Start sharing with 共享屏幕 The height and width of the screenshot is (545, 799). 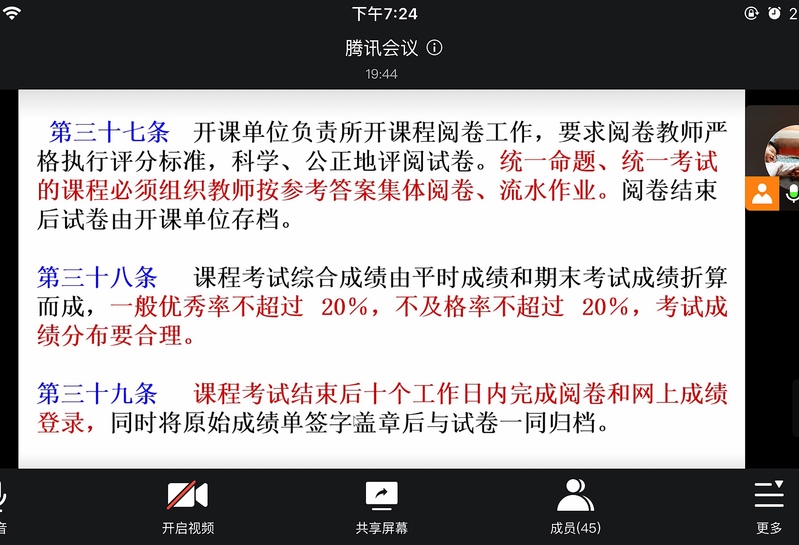click(381, 504)
